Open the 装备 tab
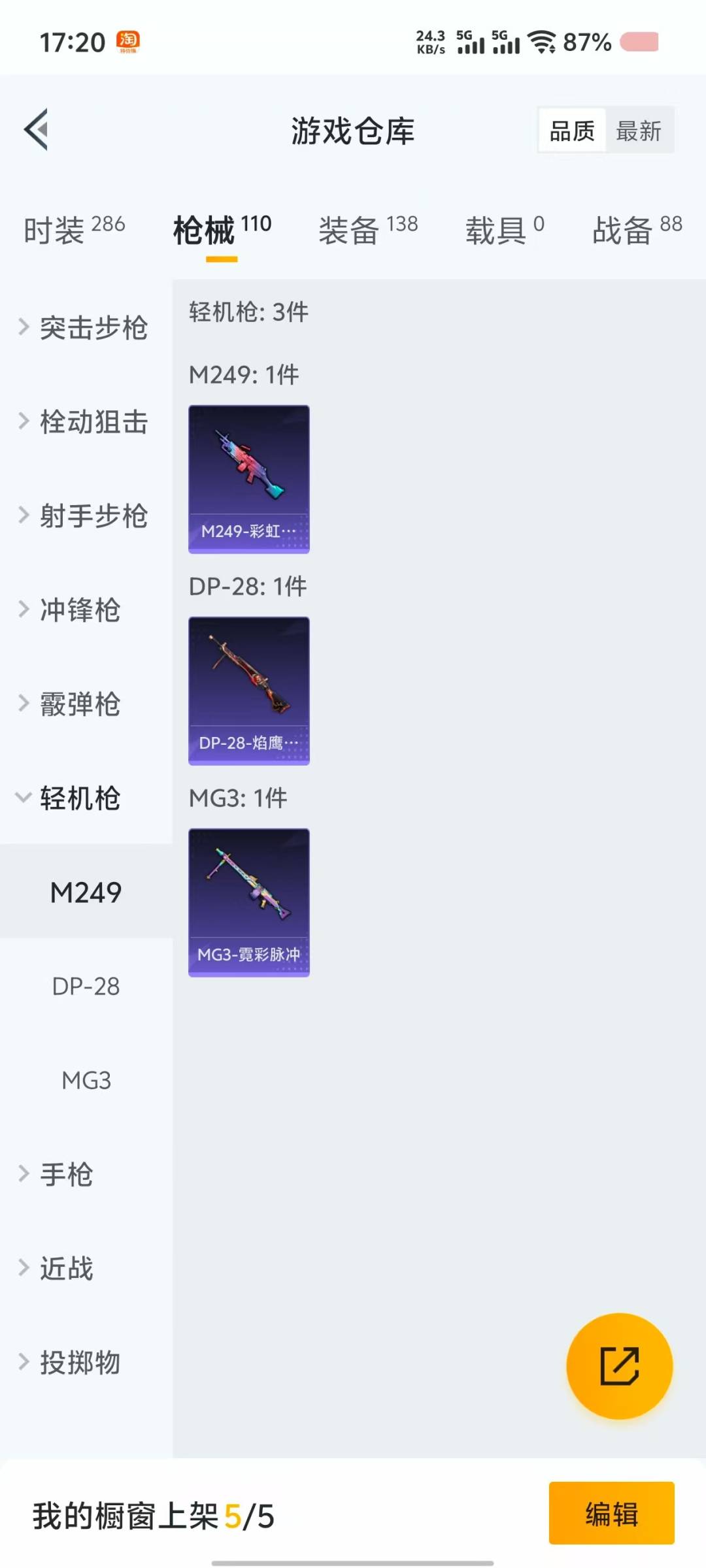 click(368, 229)
